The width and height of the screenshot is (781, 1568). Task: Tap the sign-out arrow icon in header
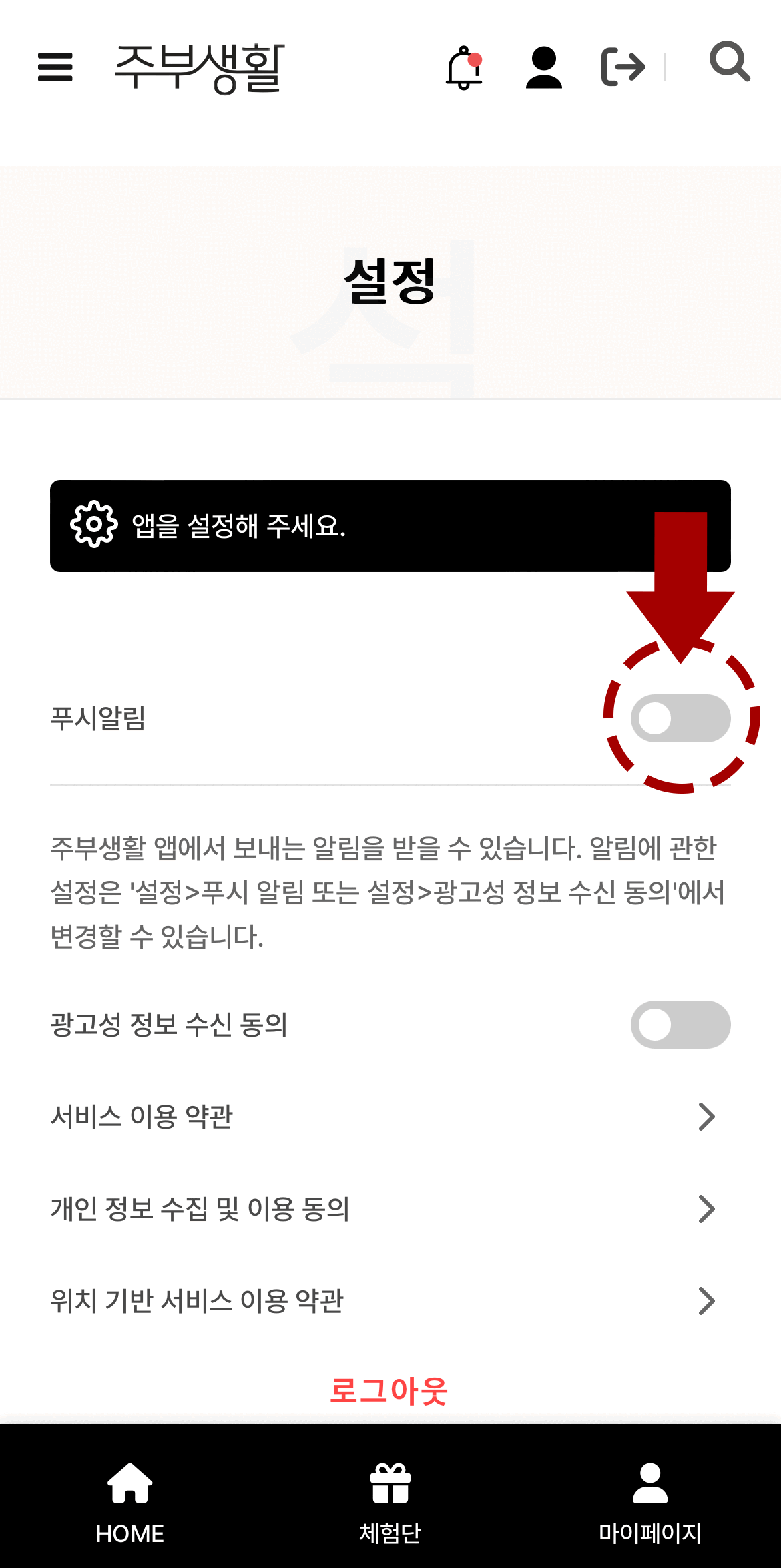[623, 67]
